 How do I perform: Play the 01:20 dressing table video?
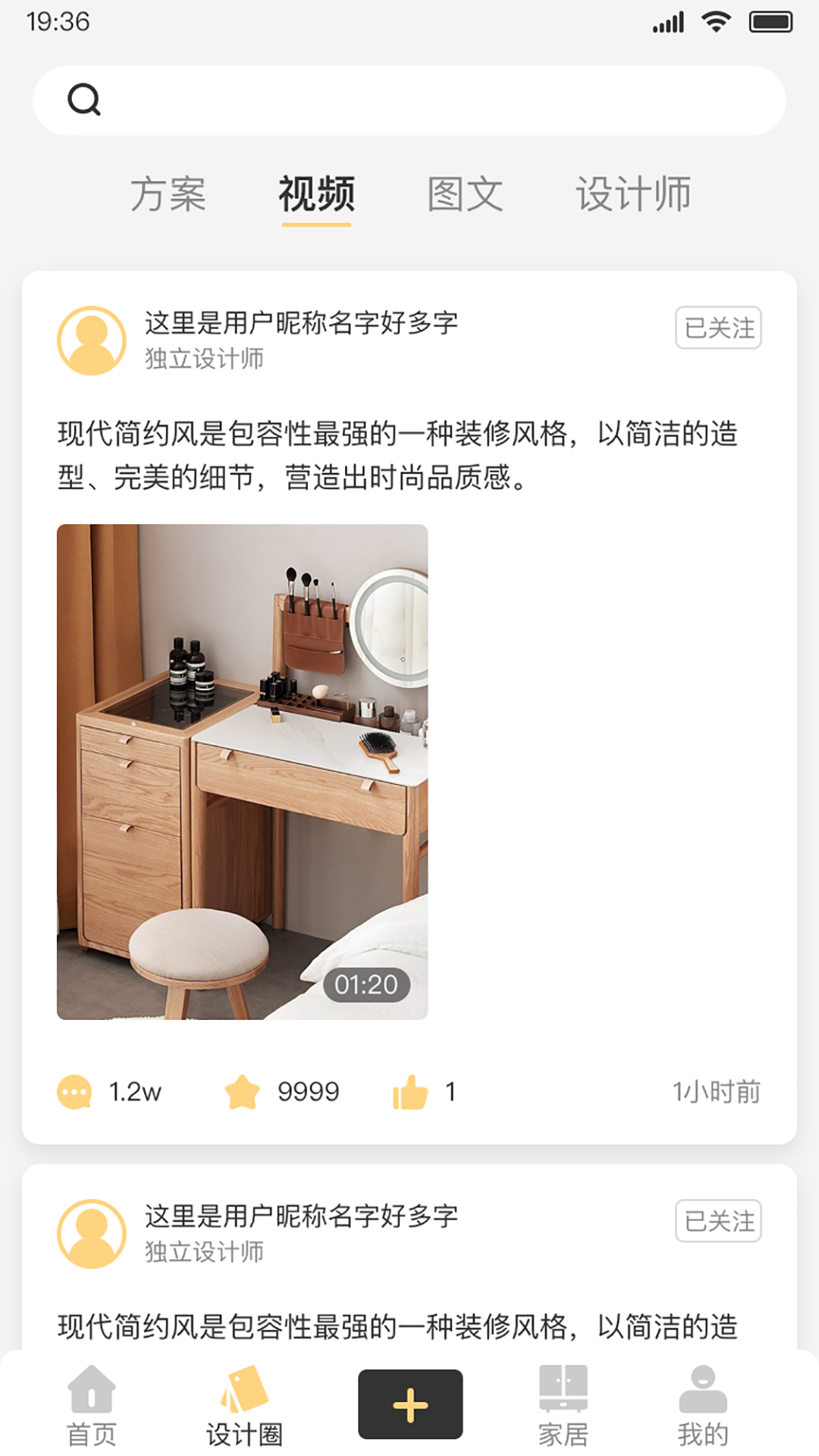[242, 771]
